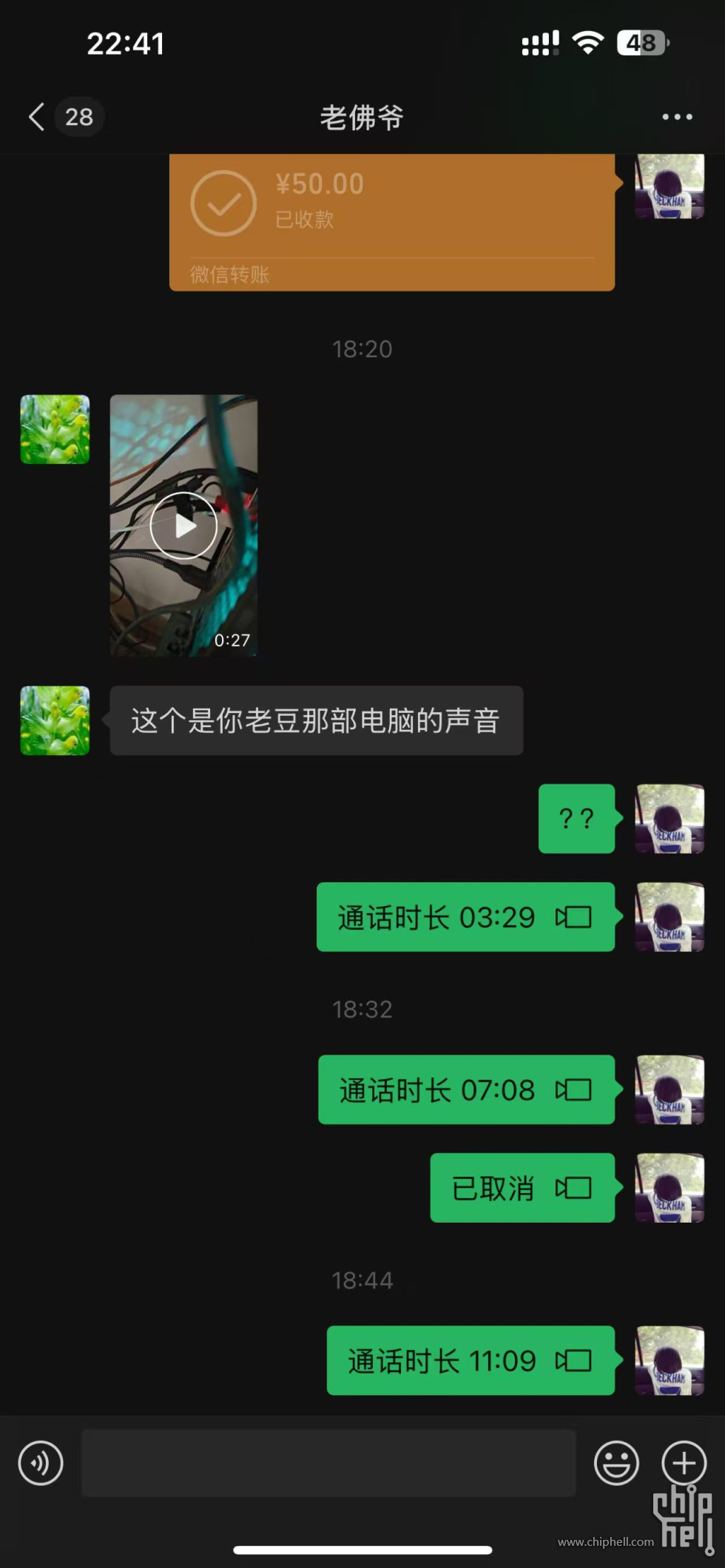Go back to the chat list
The height and width of the screenshot is (1568, 725).
point(37,117)
